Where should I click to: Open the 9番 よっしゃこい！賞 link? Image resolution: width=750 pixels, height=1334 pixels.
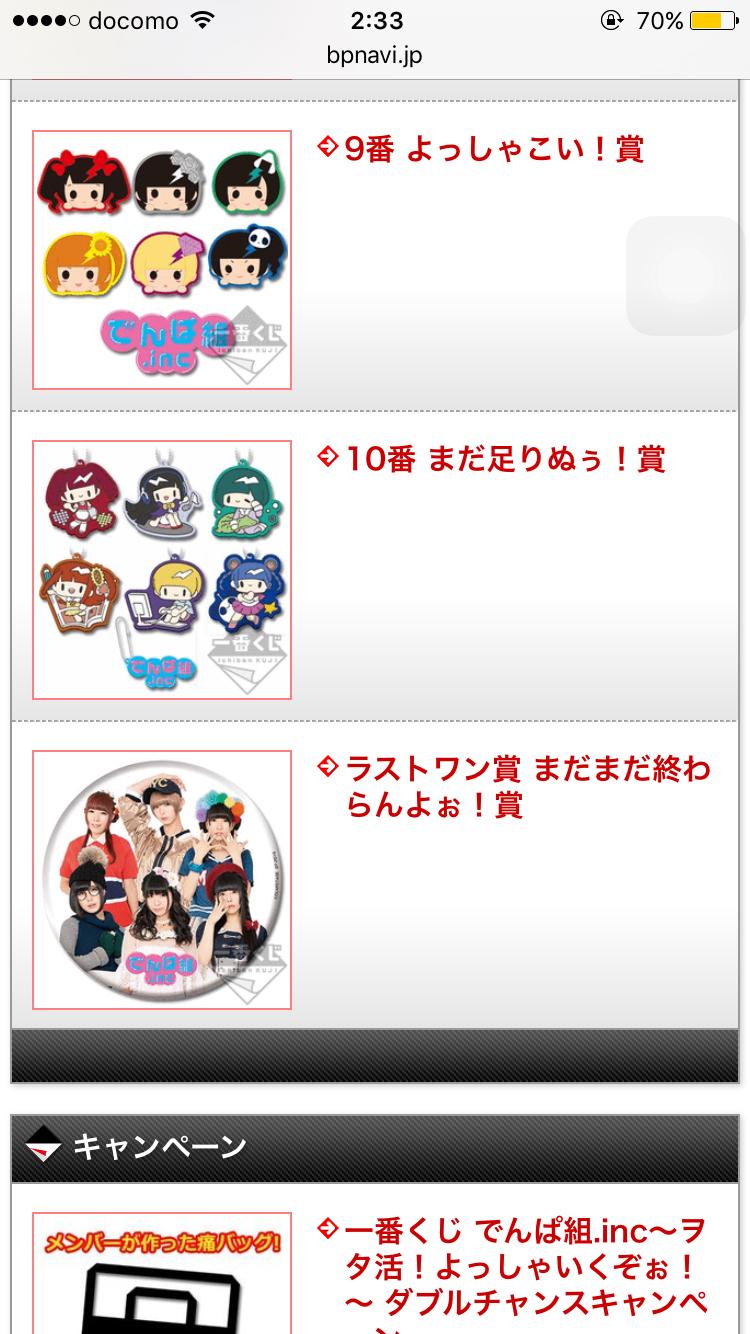pos(493,150)
